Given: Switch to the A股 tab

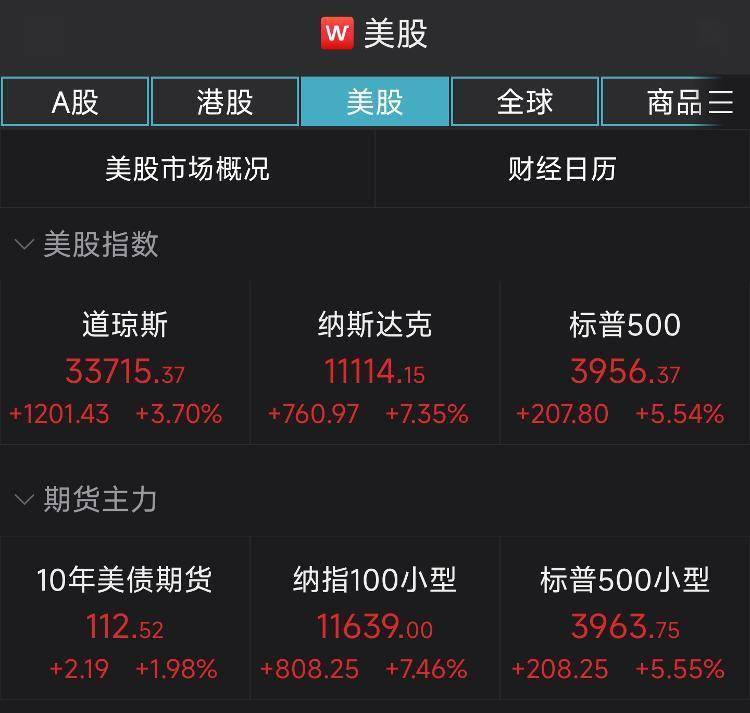Looking at the screenshot, I should [x=75, y=102].
